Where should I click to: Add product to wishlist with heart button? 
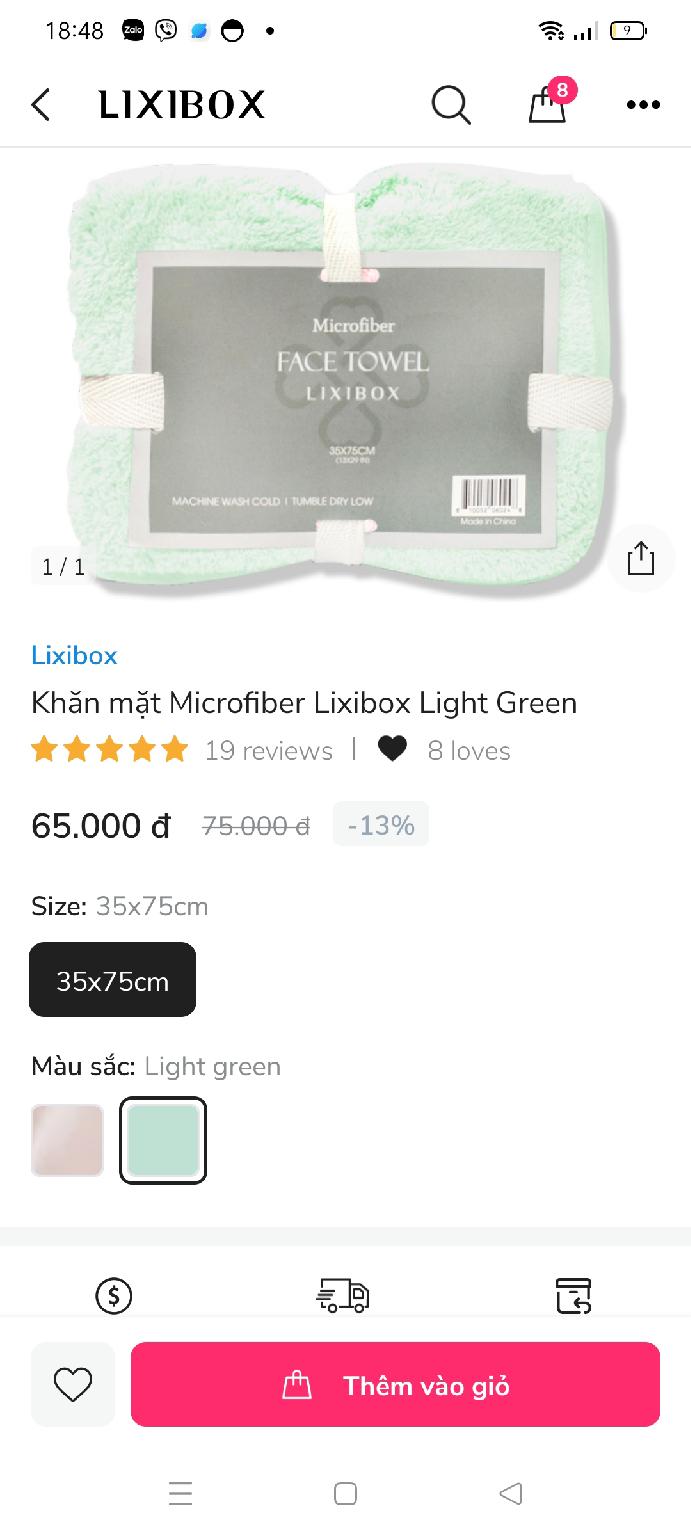(73, 1385)
